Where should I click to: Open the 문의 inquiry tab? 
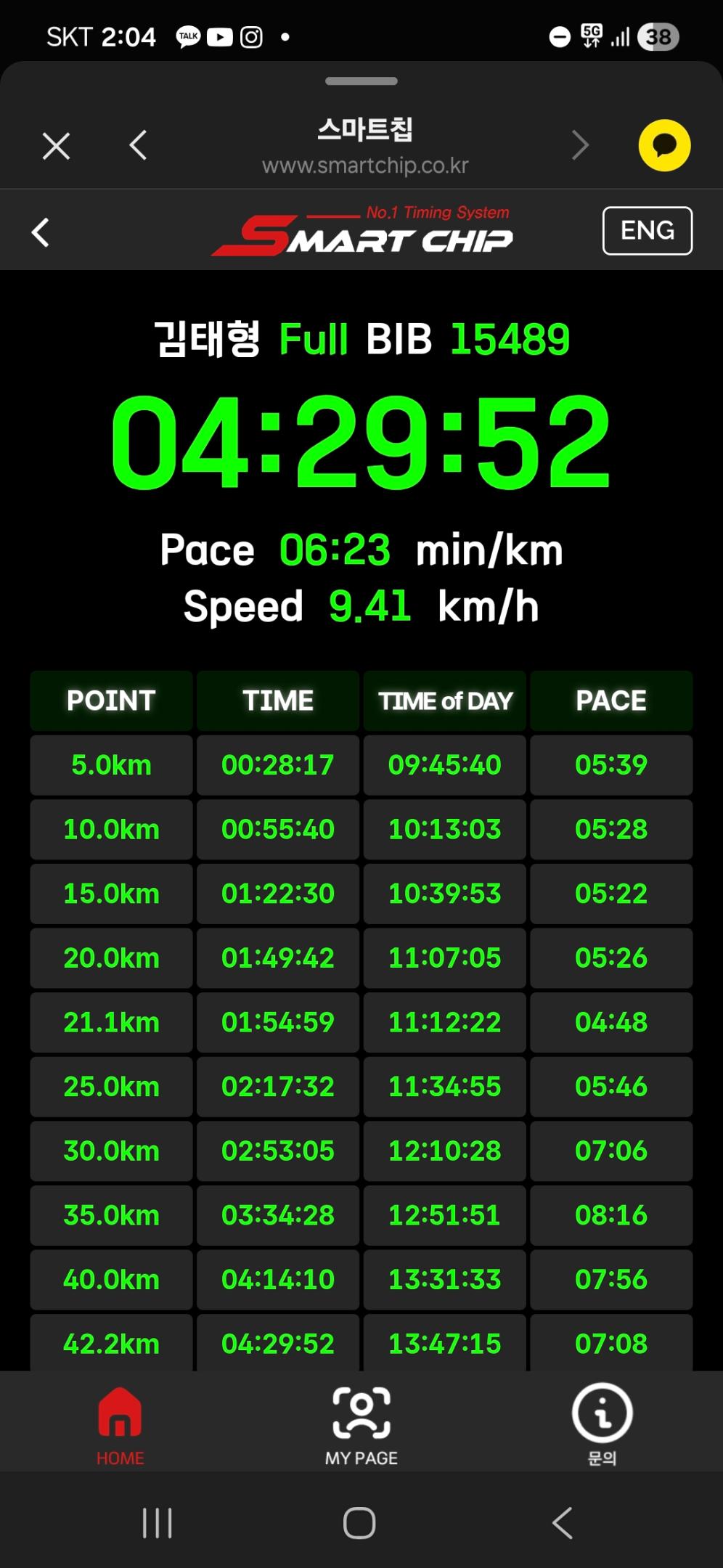click(602, 1424)
